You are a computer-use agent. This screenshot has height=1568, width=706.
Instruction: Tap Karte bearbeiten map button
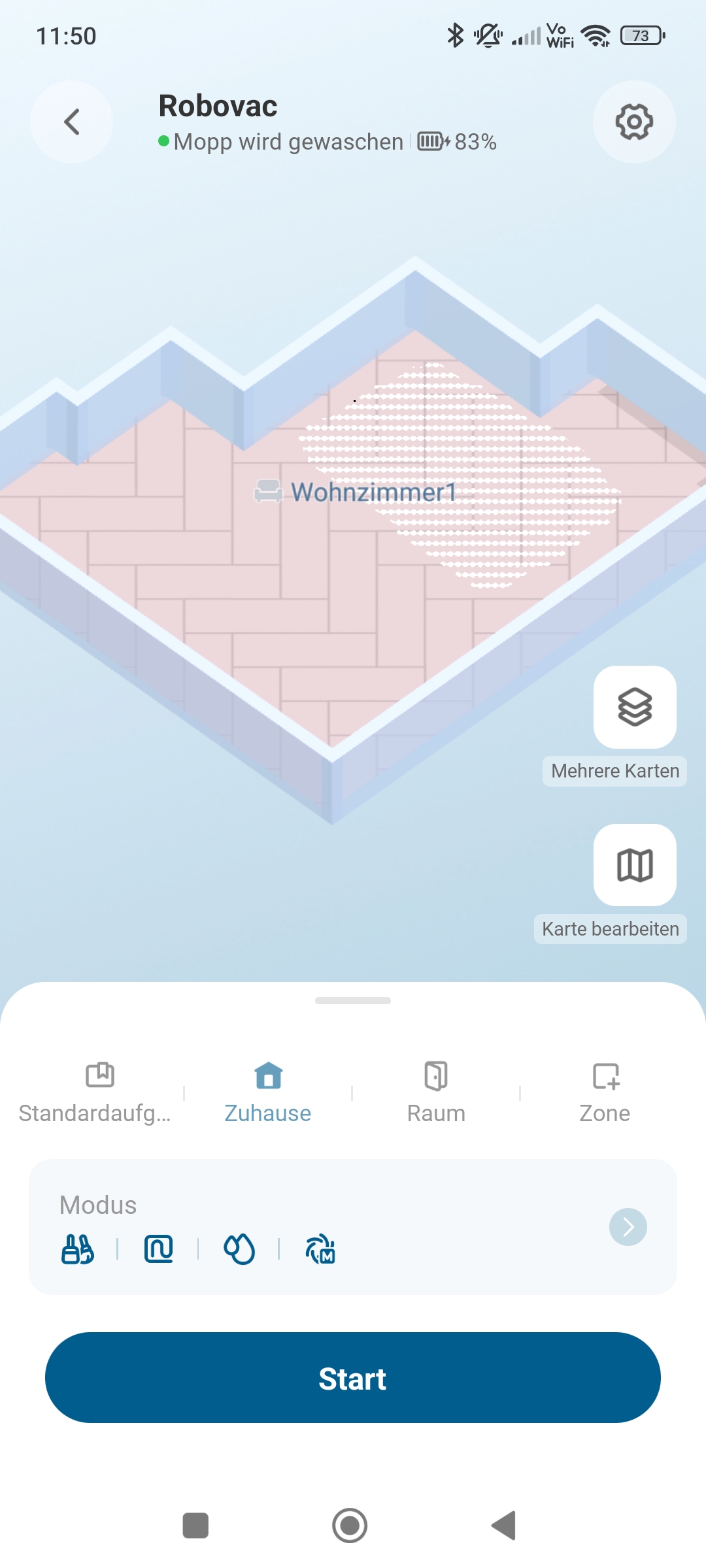click(634, 865)
